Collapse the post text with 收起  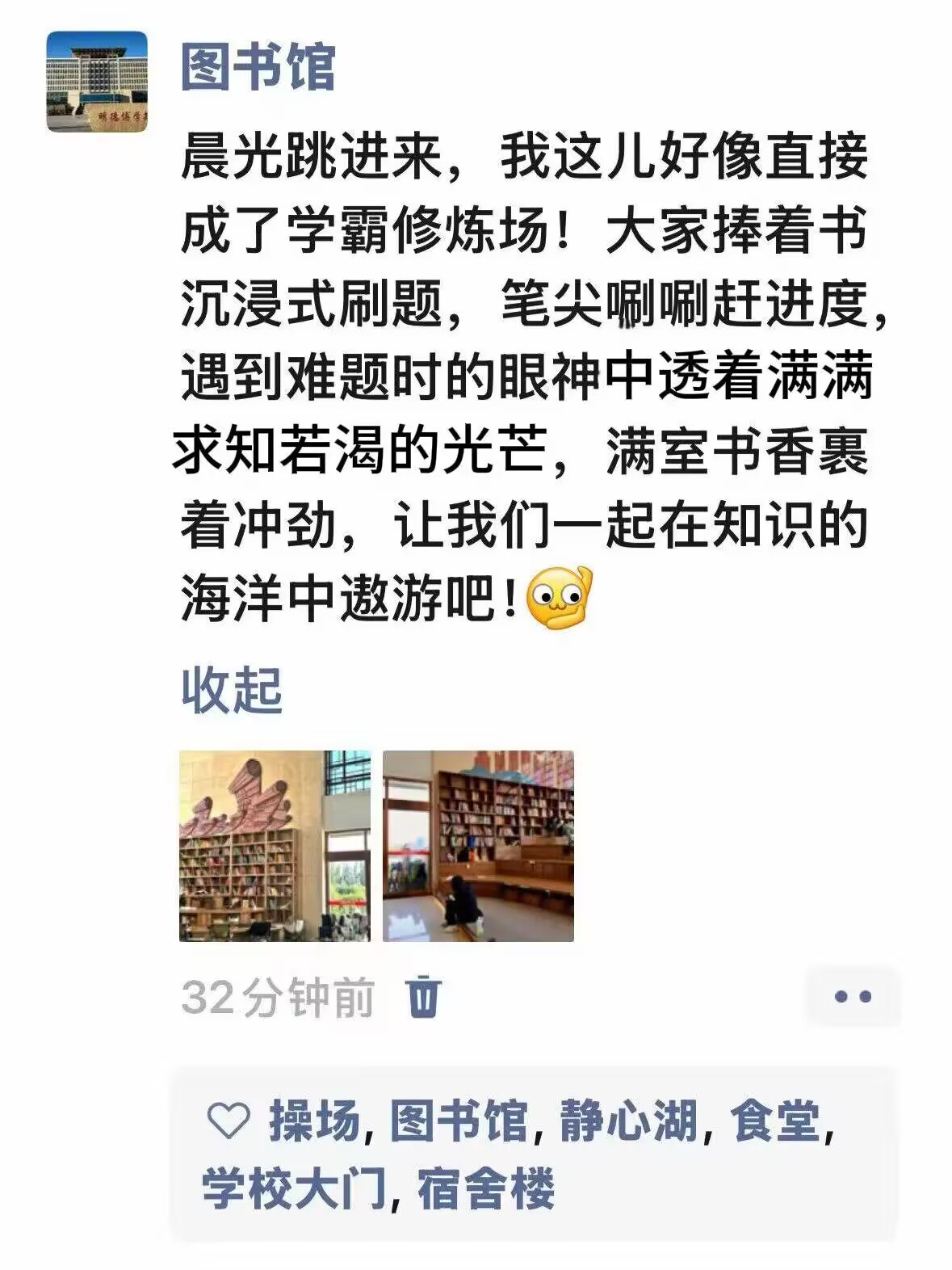(231, 692)
